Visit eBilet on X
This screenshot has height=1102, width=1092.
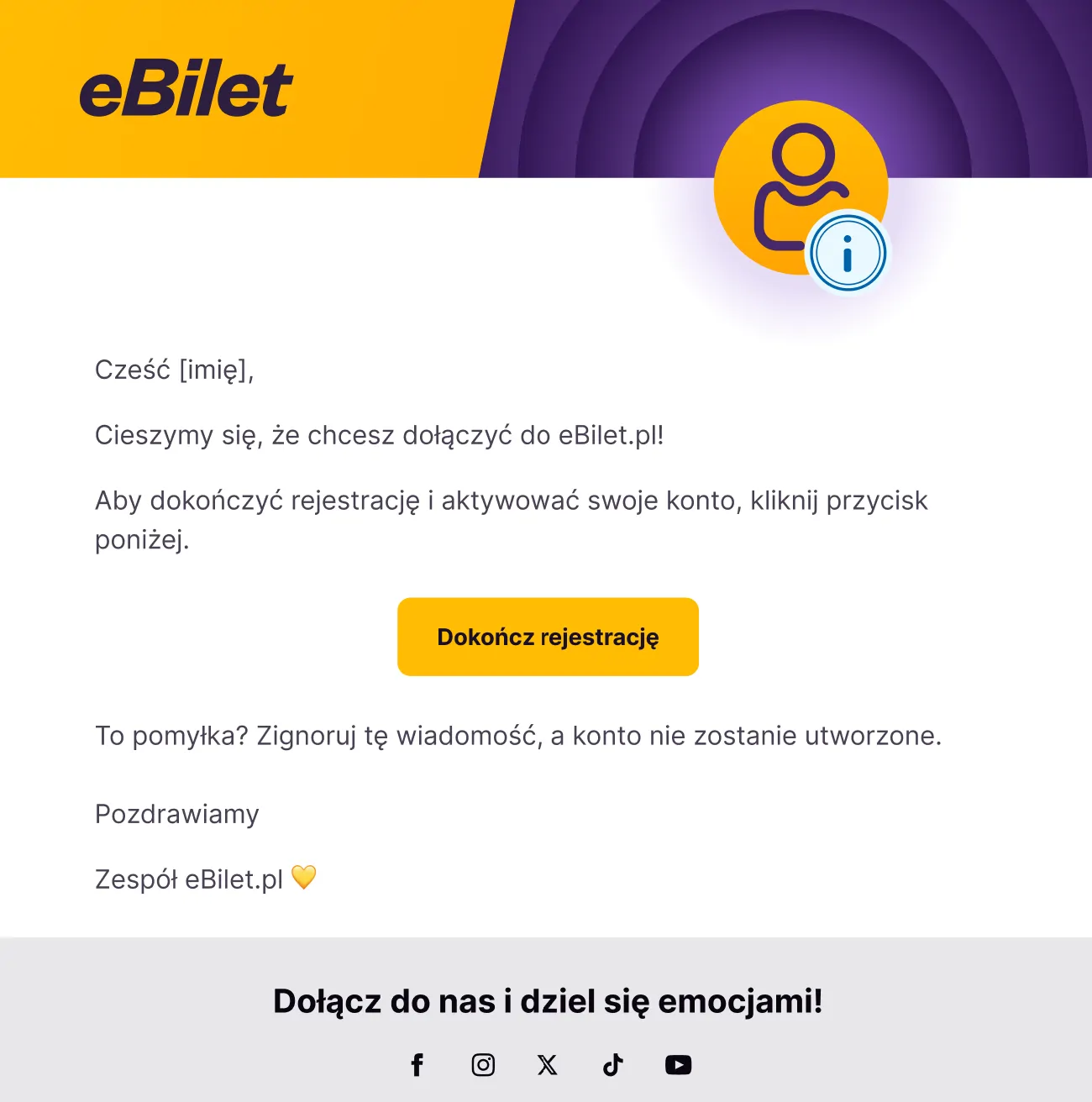pos(547,1065)
